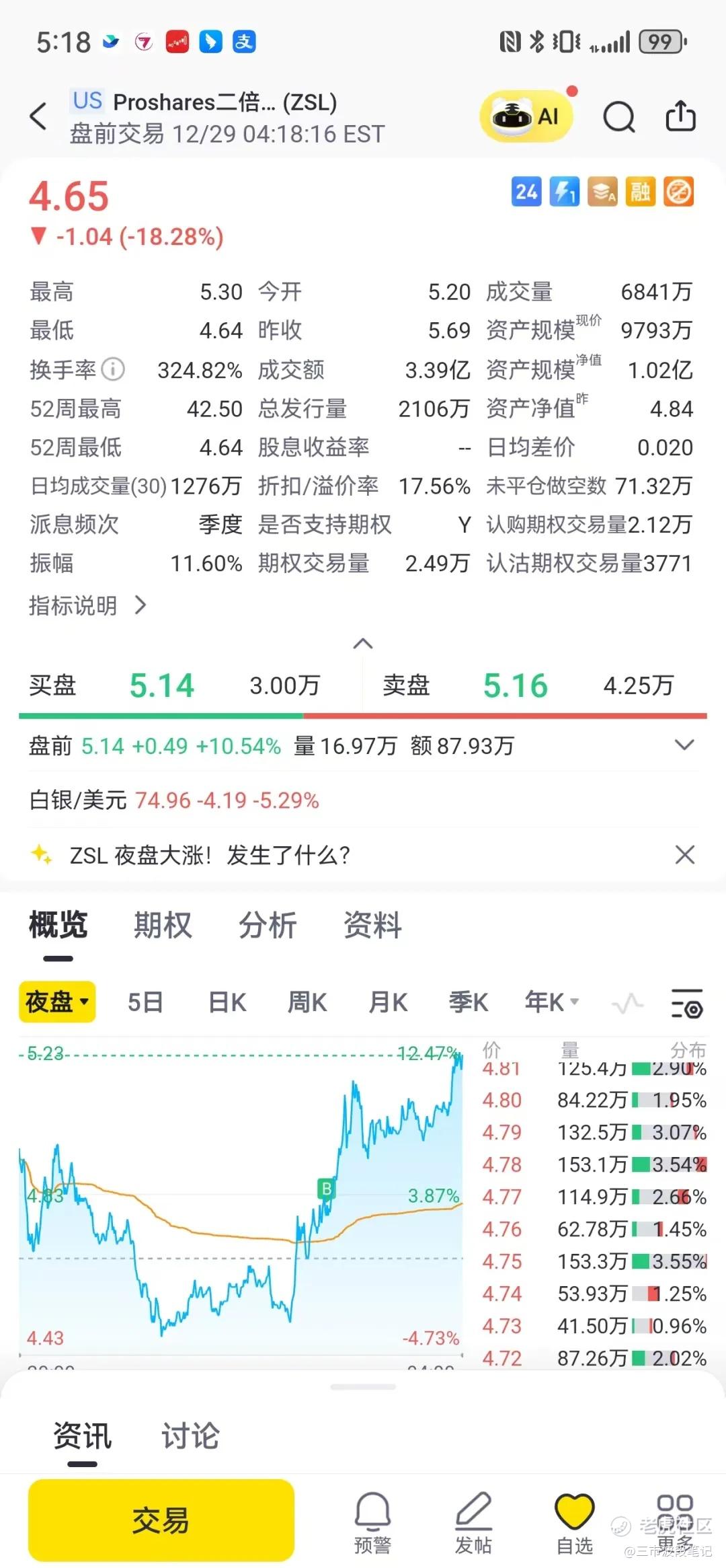Open the 夜盘 chart period dropdown

click(57, 1002)
